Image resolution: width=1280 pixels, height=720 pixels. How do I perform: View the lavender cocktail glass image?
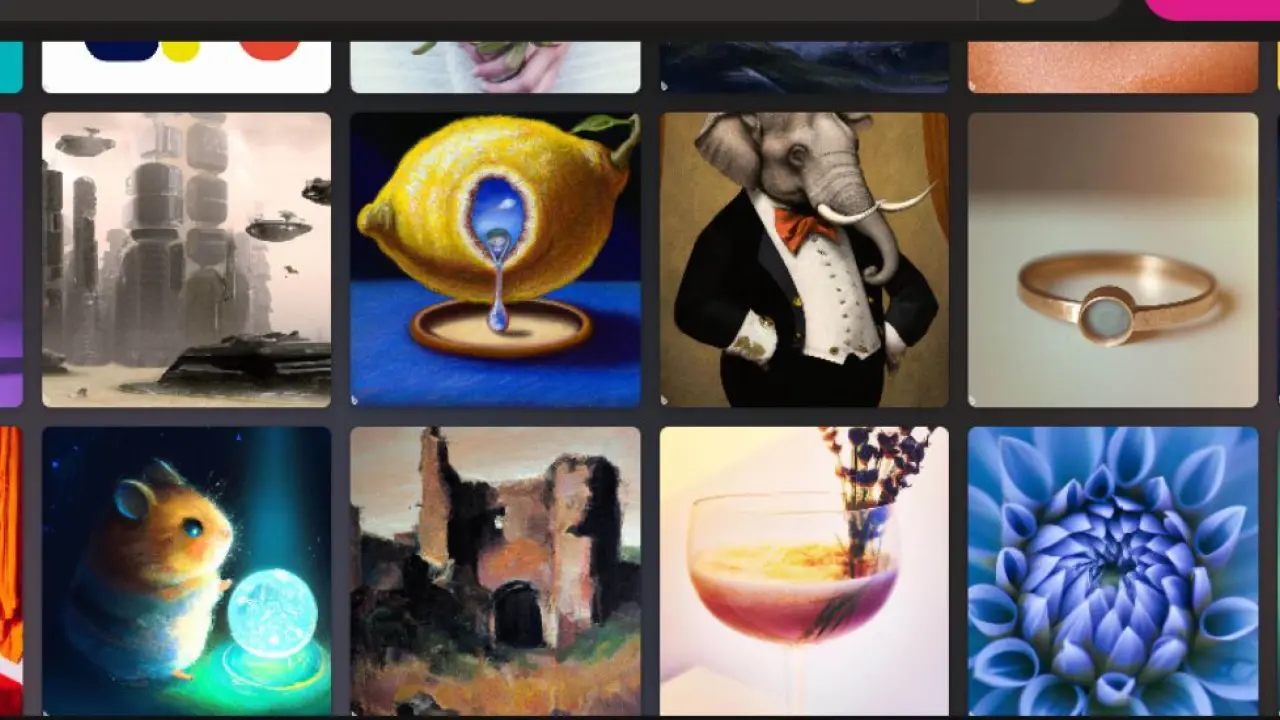tap(804, 570)
